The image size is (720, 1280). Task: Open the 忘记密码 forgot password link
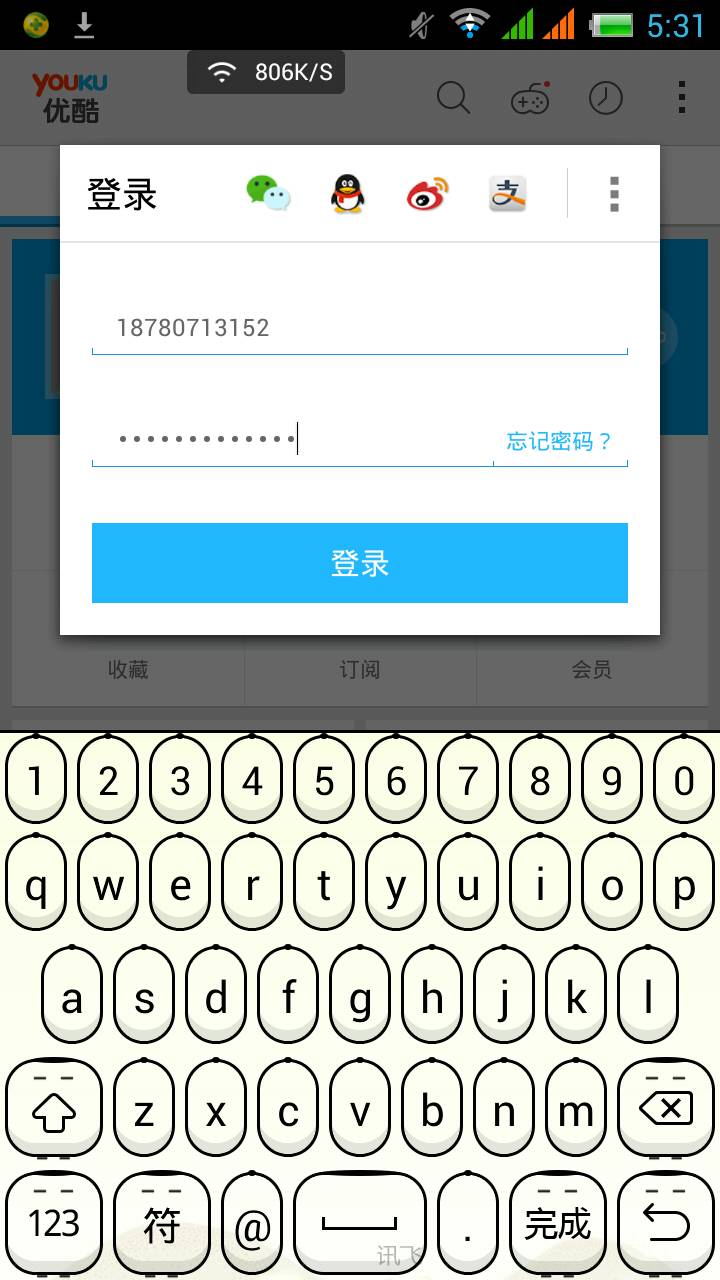(x=559, y=441)
